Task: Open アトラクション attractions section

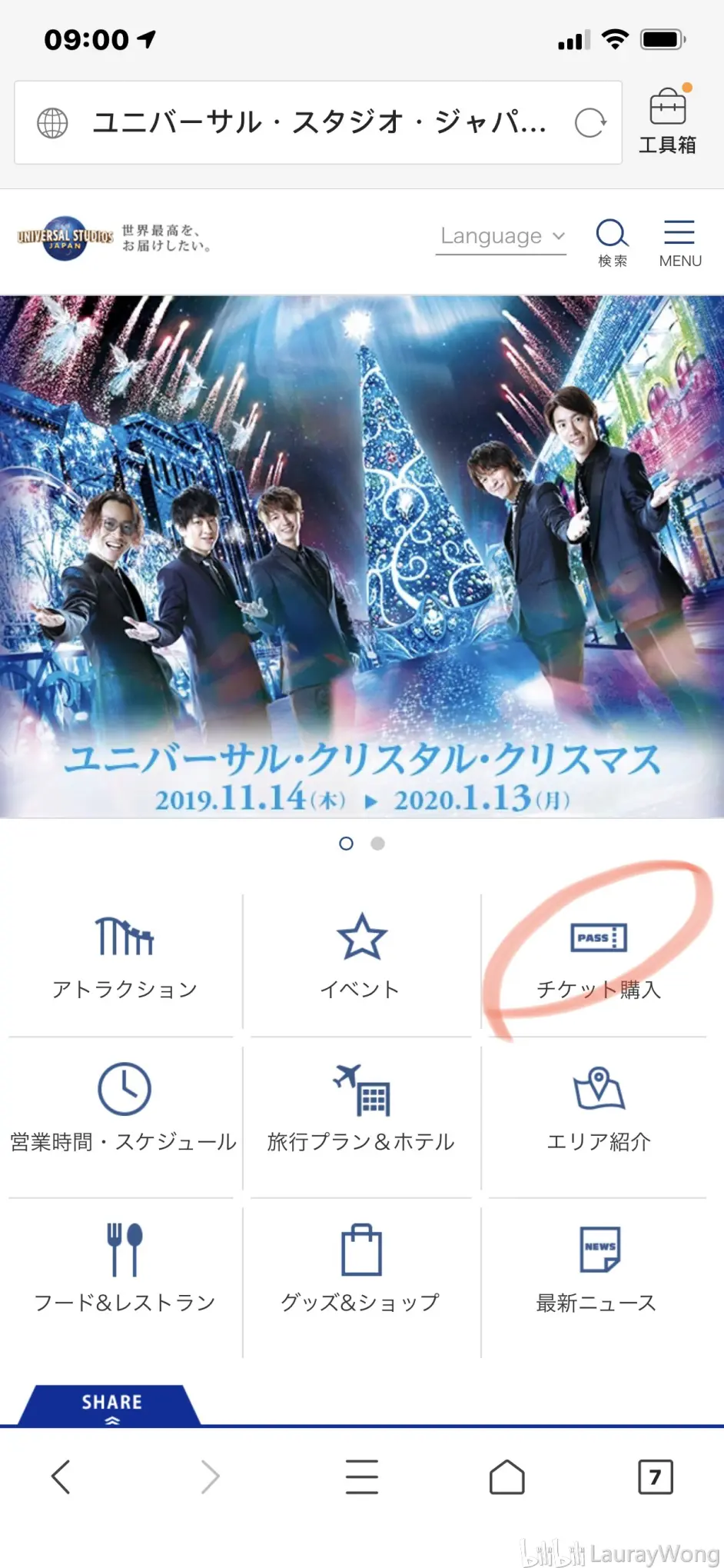Action: pyautogui.click(x=125, y=958)
